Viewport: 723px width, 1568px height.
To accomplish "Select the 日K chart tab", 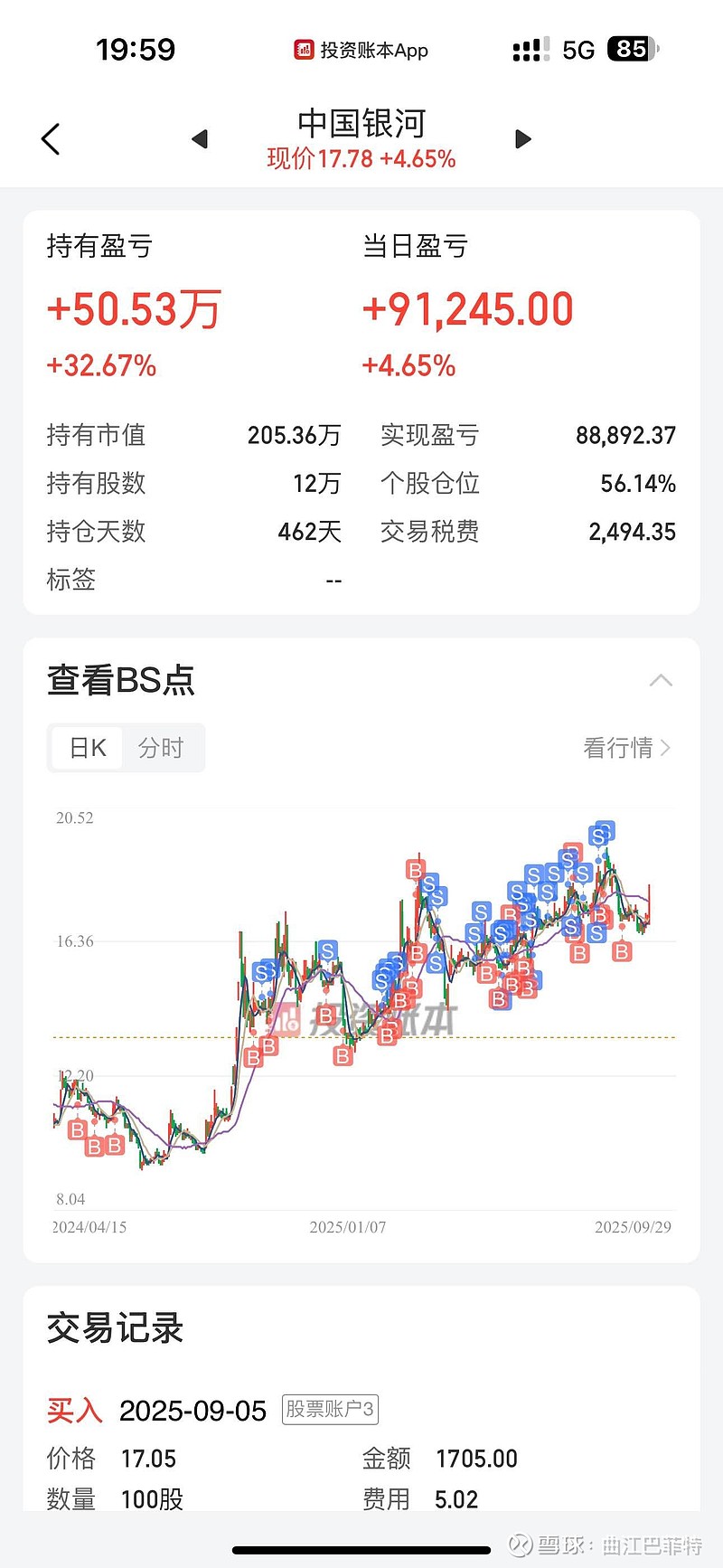I will point(88,748).
